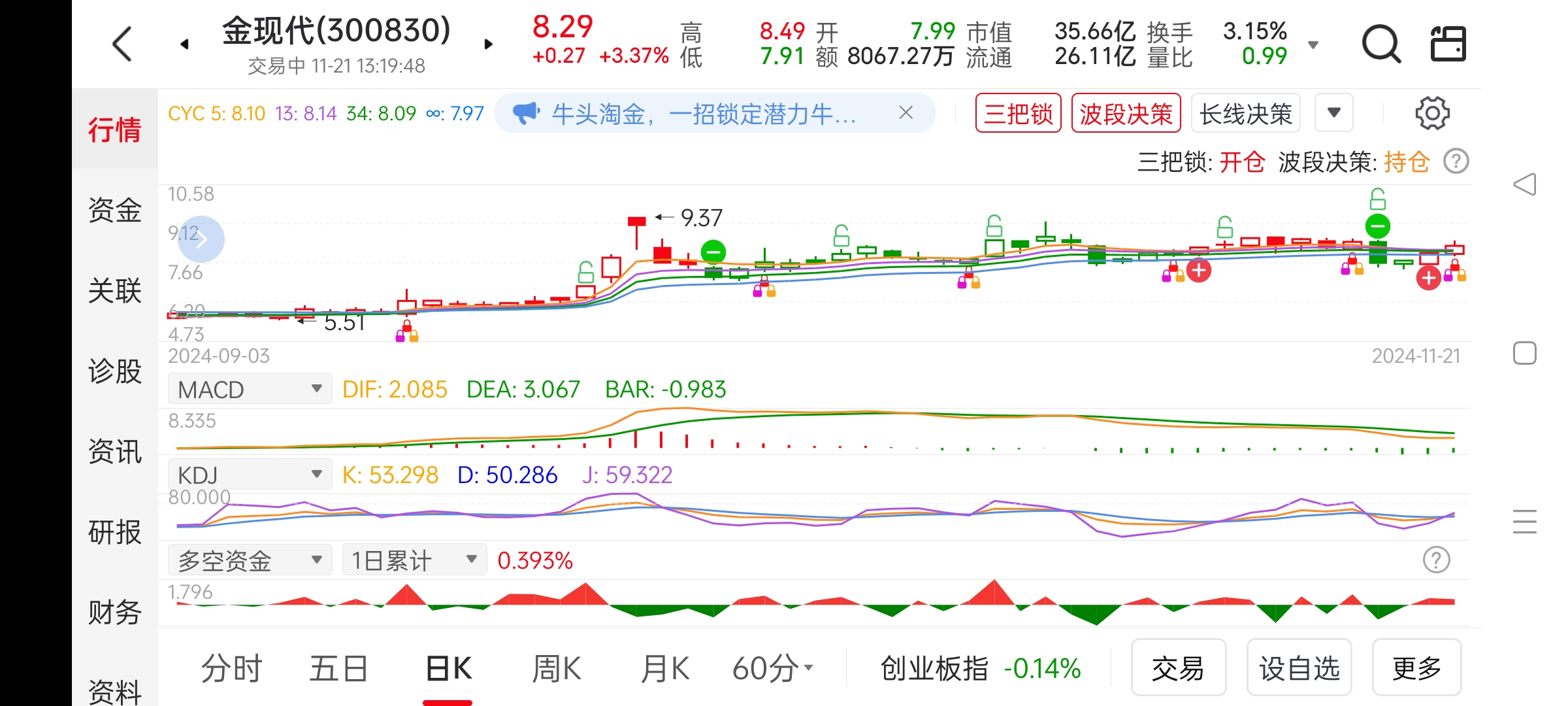Open the KDJ indicator dropdown

point(250,475)
